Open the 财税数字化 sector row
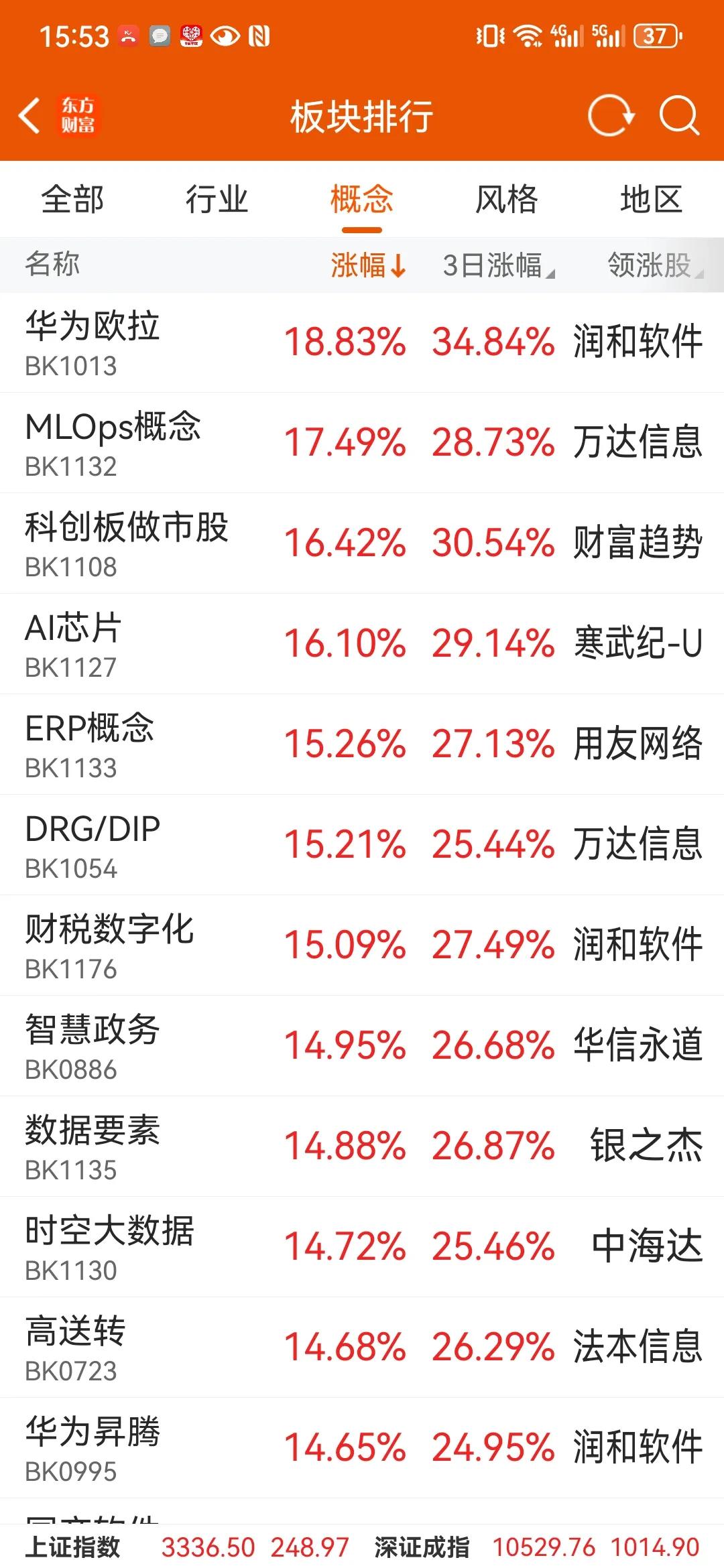The image size is (724, 1568). (x=362, y=945)
